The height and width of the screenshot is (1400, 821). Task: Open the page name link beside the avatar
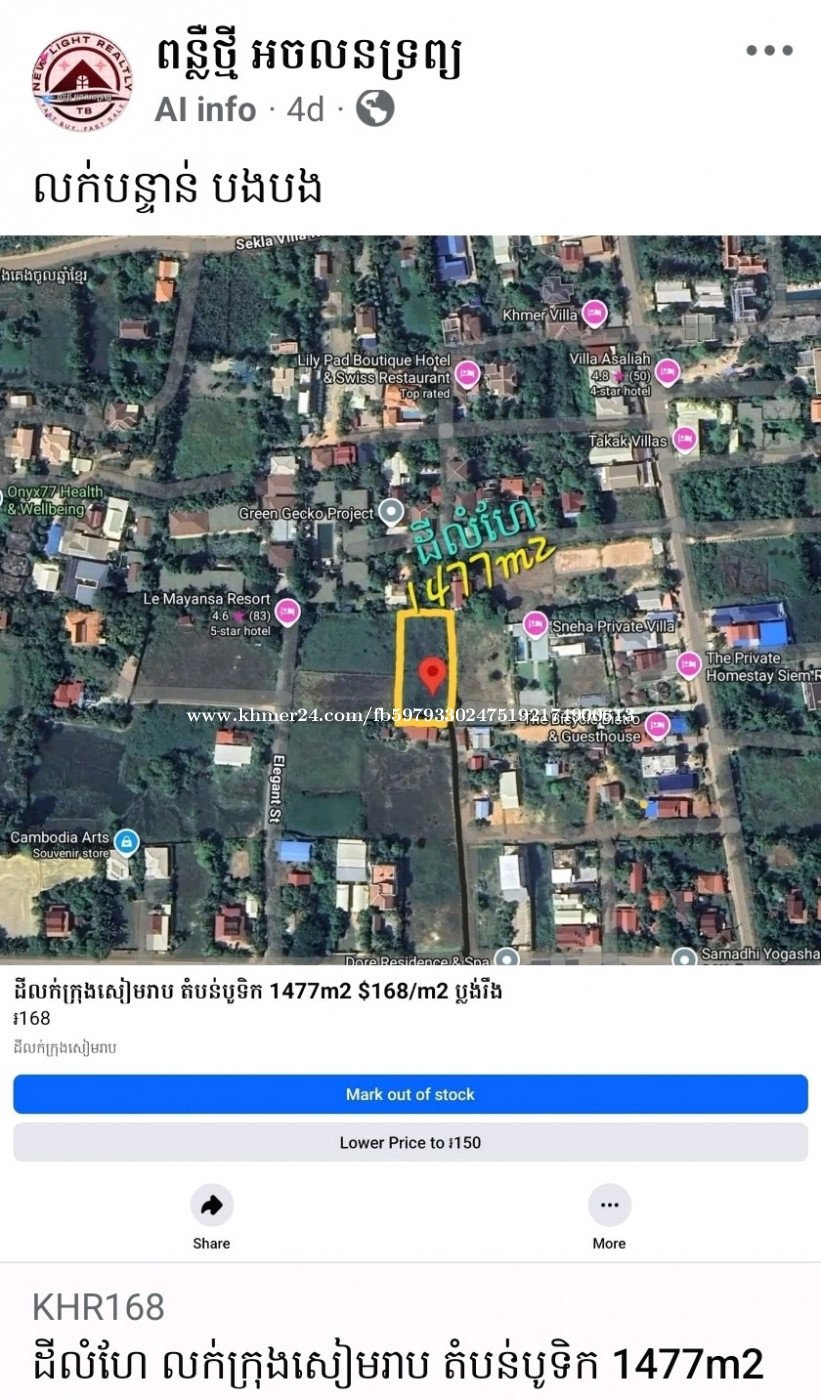[x=309, y=56]
